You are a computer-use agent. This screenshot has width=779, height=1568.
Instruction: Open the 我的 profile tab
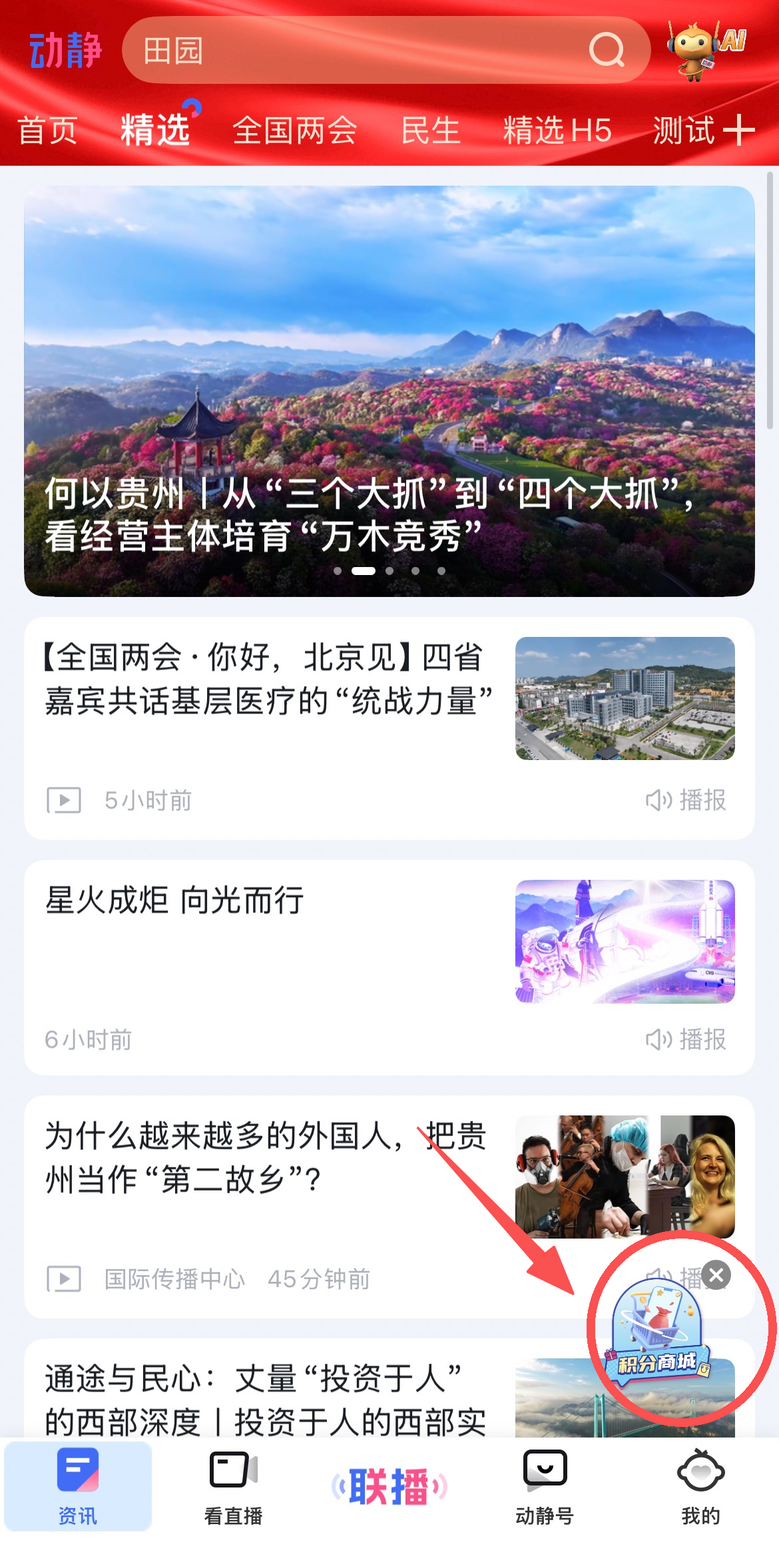[x=700, y=1487]
